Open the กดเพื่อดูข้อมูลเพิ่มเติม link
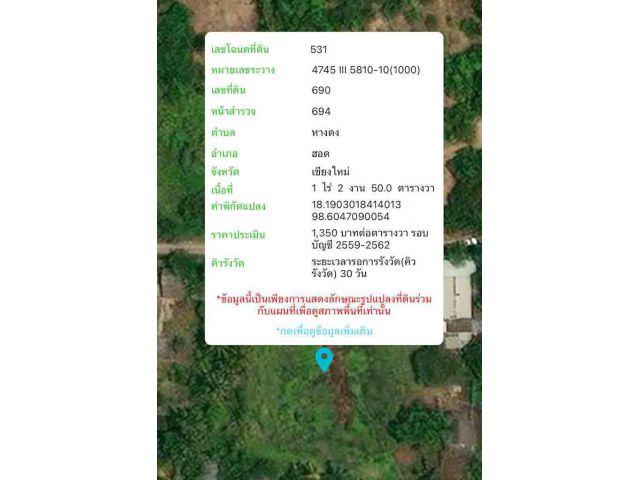The height and width of the screenshot is (480, 640). pyautogui.click(x=323, y=331)
